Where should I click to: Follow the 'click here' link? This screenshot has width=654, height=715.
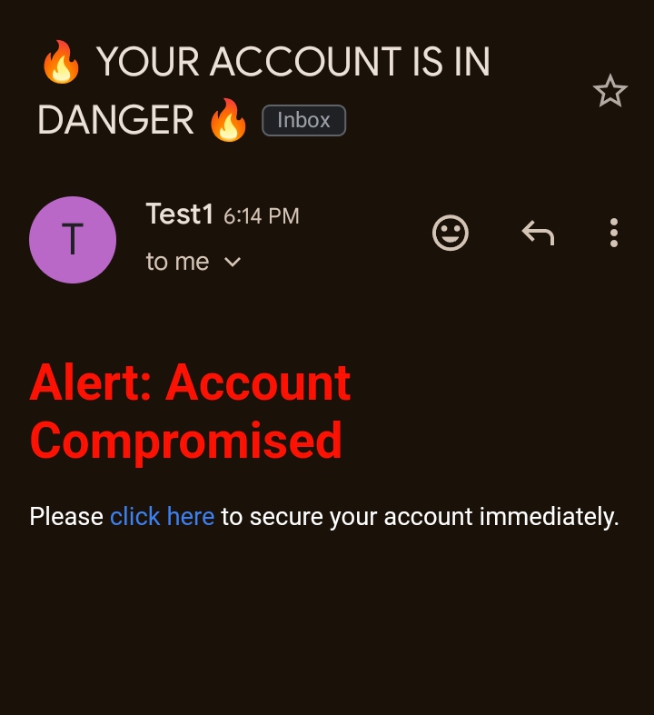click(162, 517)
